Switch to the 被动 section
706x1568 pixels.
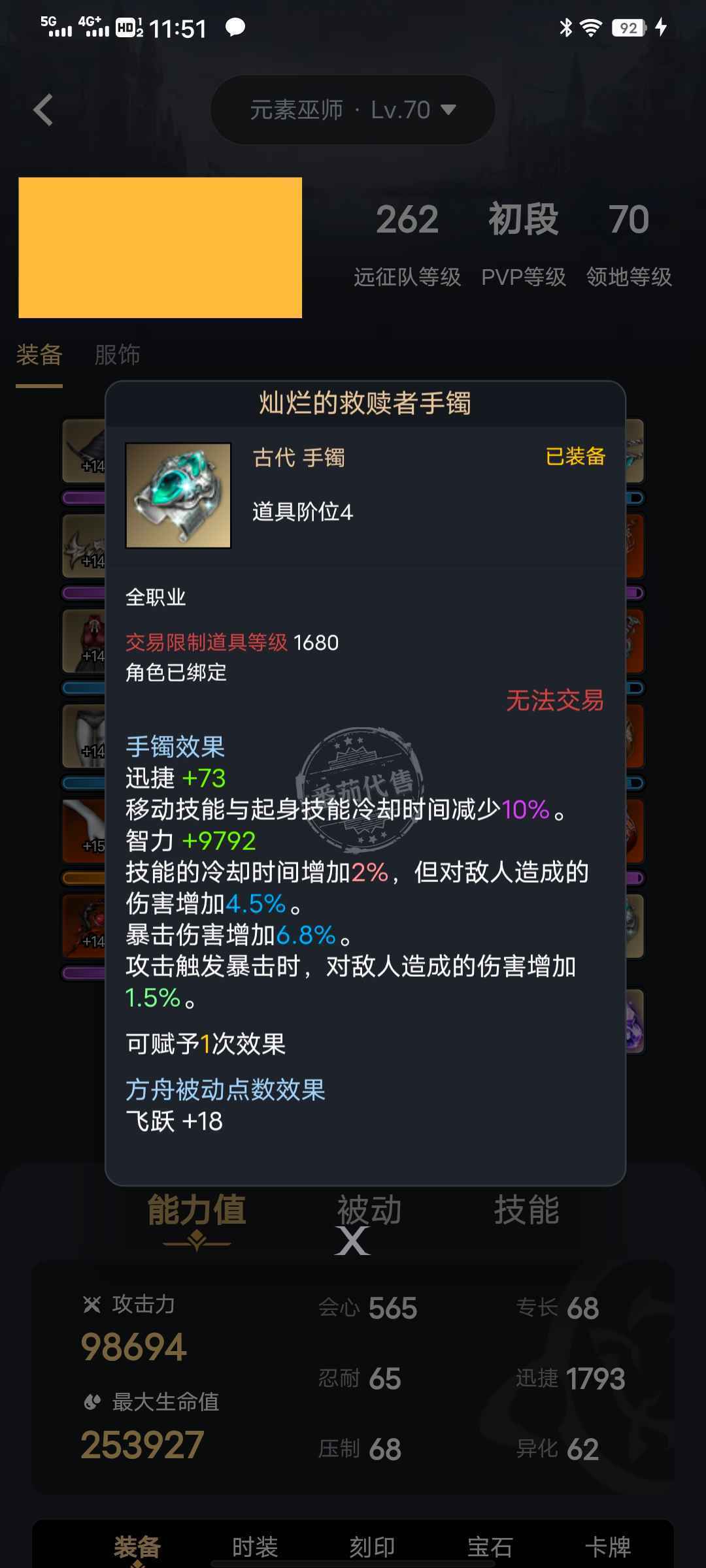[x=369, y=1210]
